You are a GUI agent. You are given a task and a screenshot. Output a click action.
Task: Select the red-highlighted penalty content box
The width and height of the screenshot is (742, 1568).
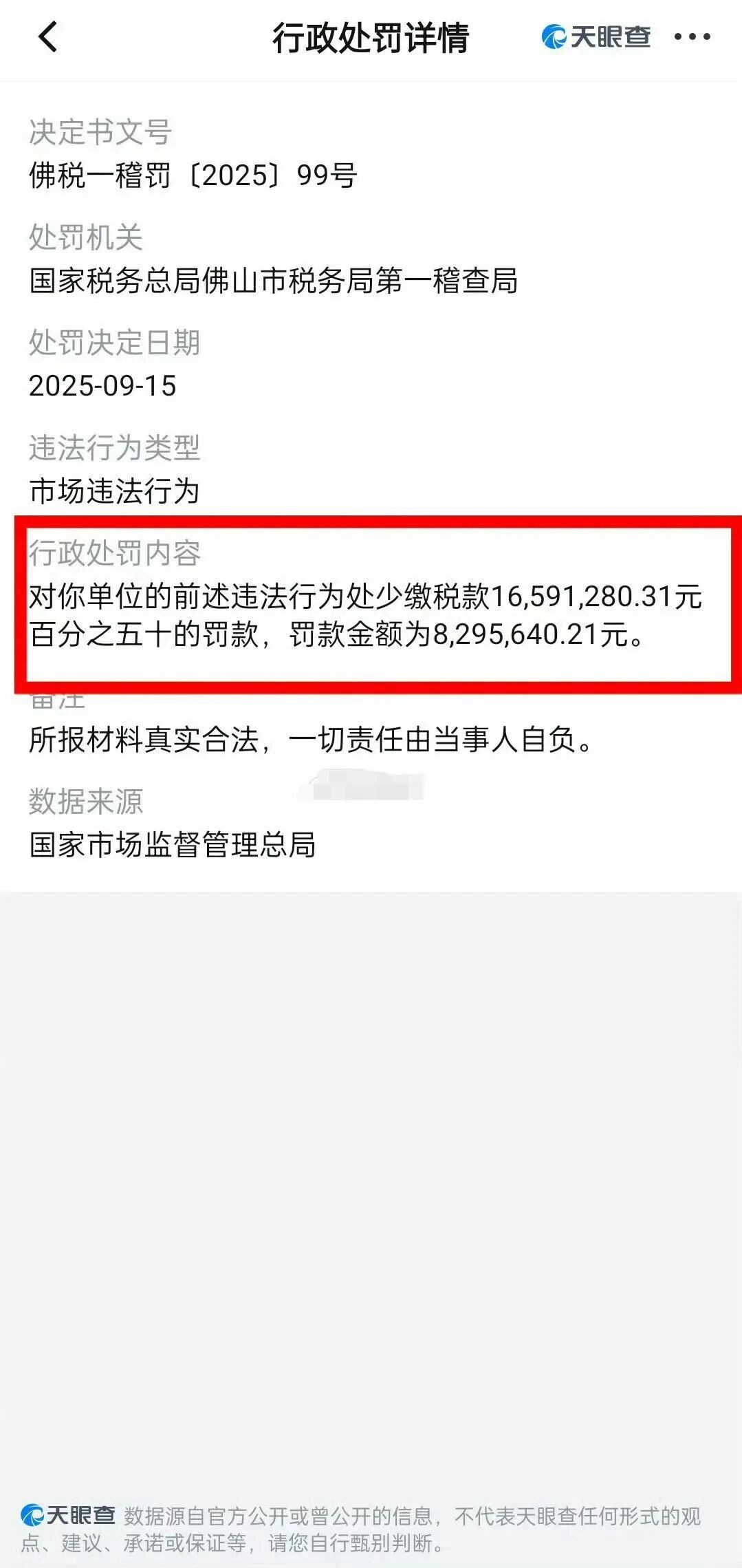(x=371, y=603)
